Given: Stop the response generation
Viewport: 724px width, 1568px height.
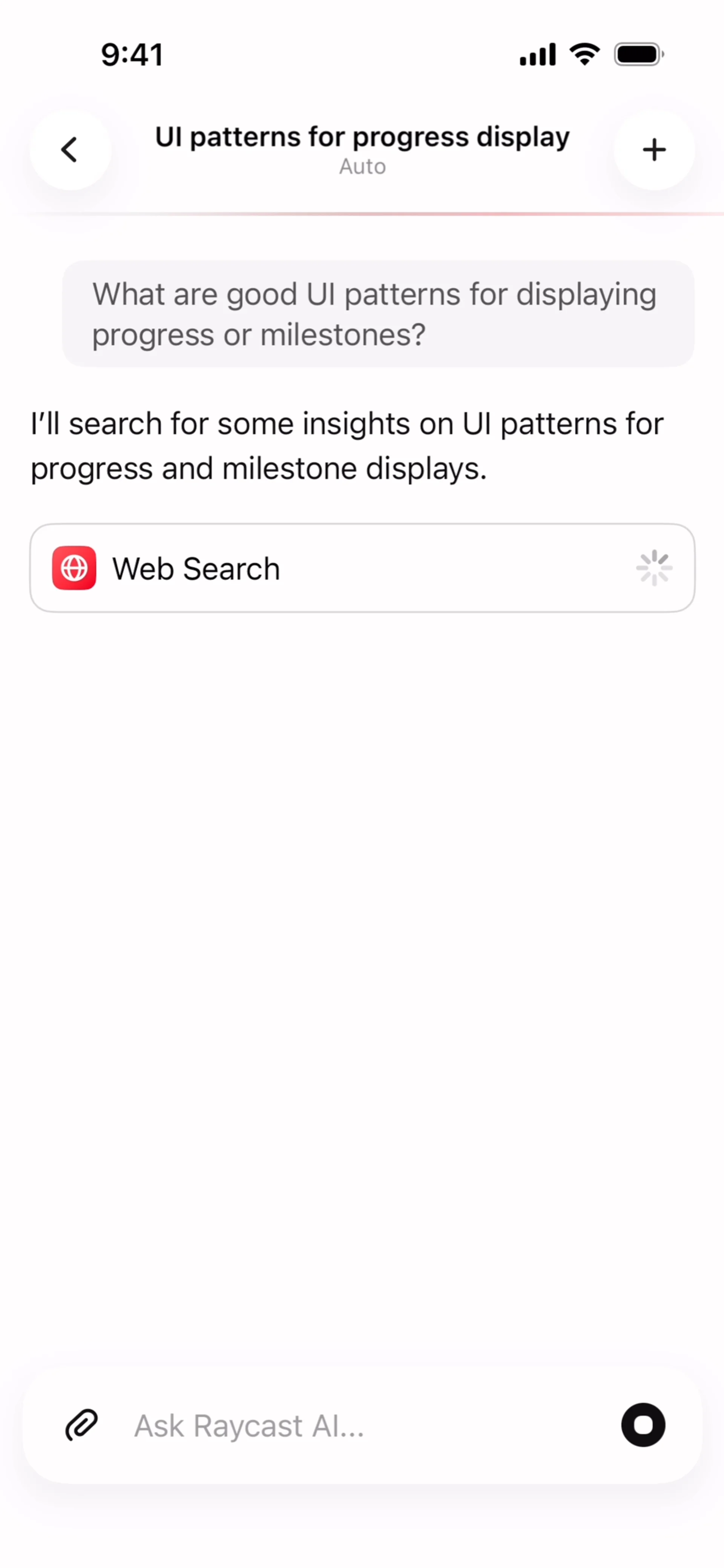Looking at the screenshot, I should click(x=643, y=1425).
